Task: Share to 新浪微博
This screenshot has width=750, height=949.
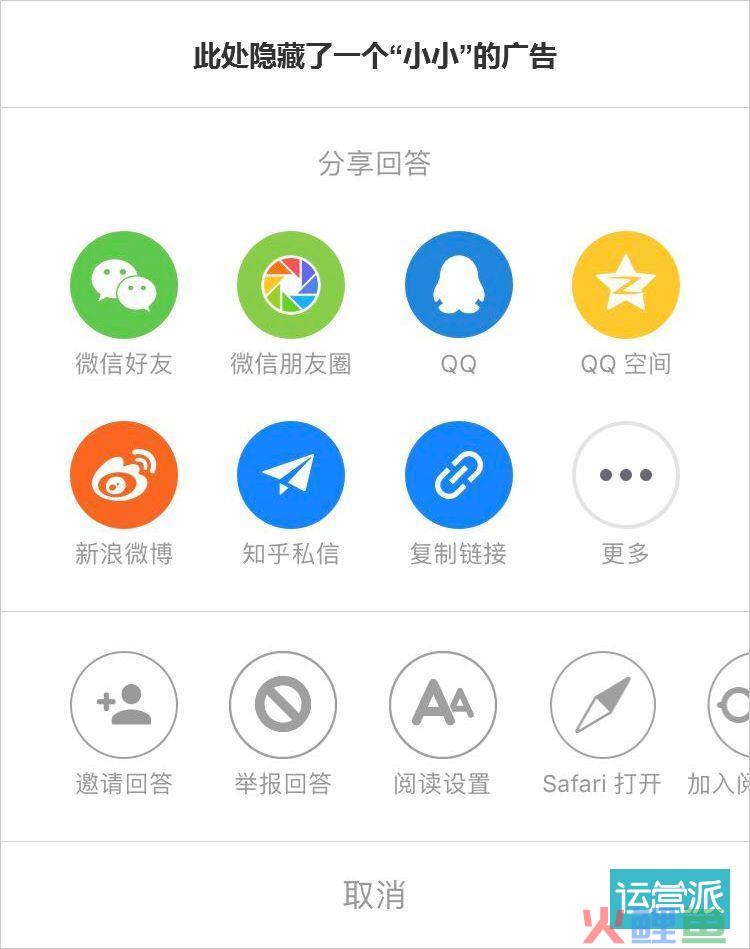Action: click(x=124, y=474)
